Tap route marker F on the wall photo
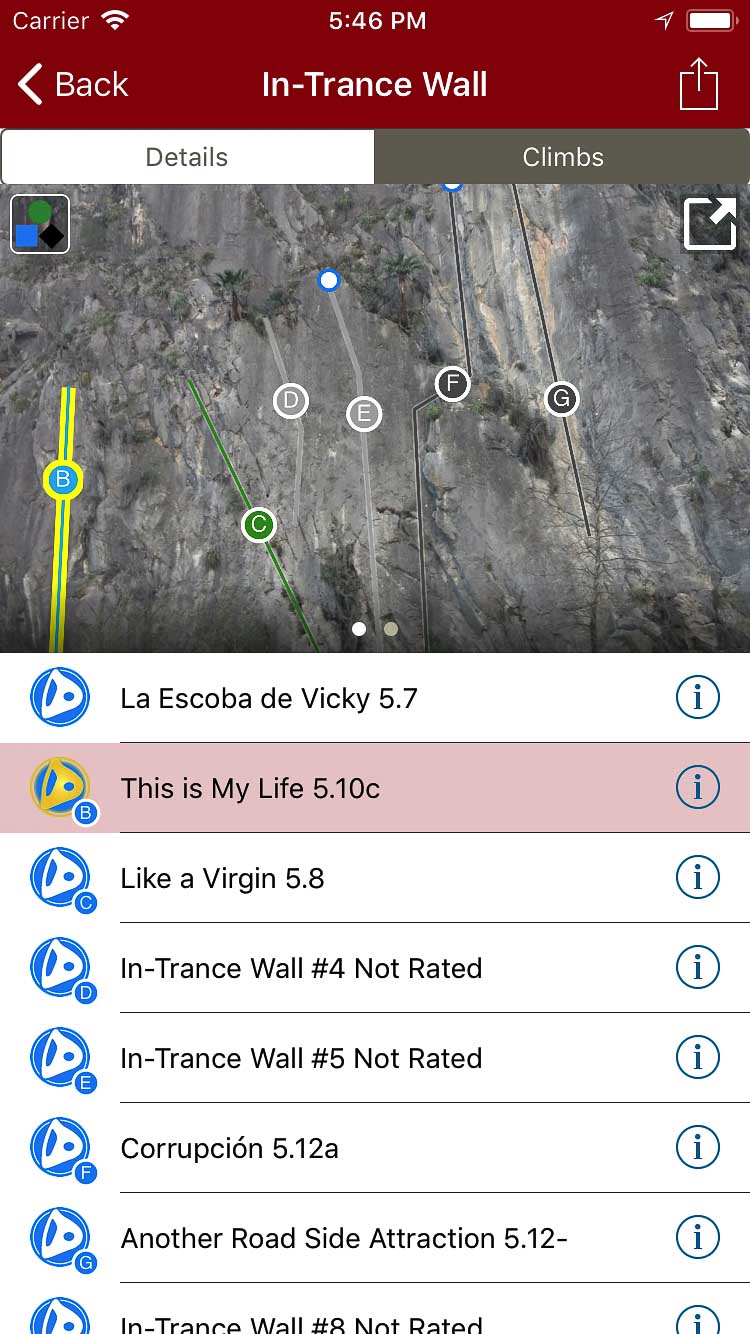The image size is (750, 1334). point(453,383)
